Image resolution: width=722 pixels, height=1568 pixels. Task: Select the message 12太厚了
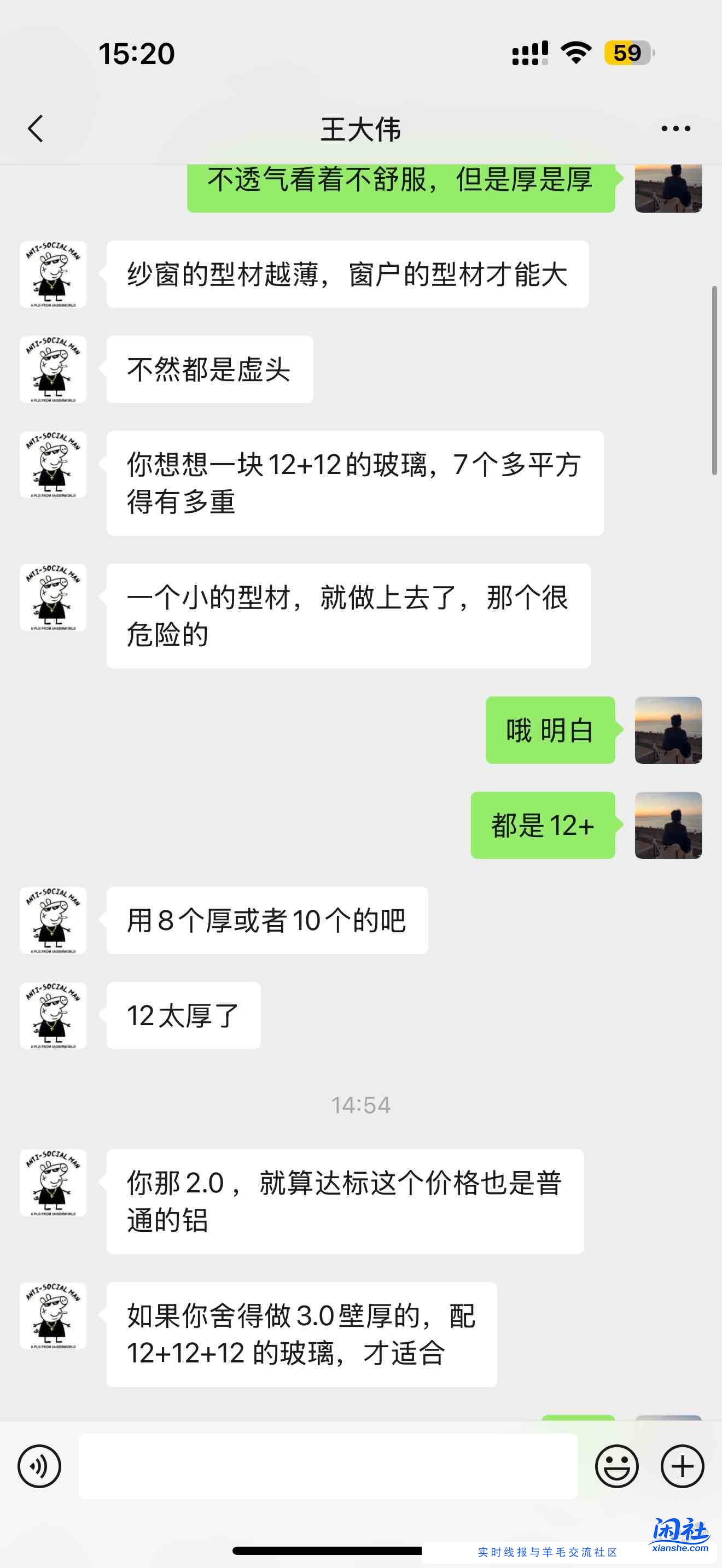click(183, 1015)
